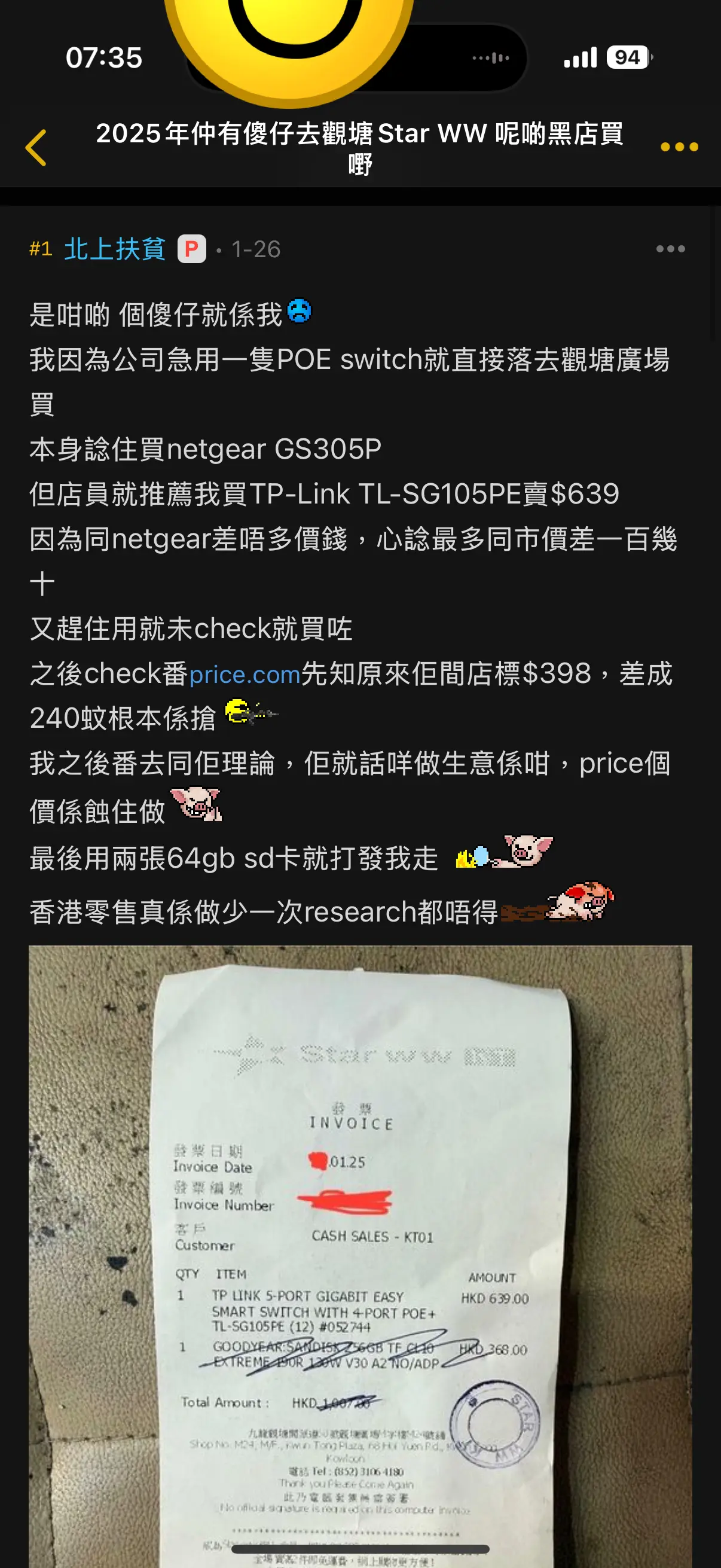Open the poster profile 北上扶貧
The height and width of the screenshot is (1568, 721).
[x=114, y=248]
